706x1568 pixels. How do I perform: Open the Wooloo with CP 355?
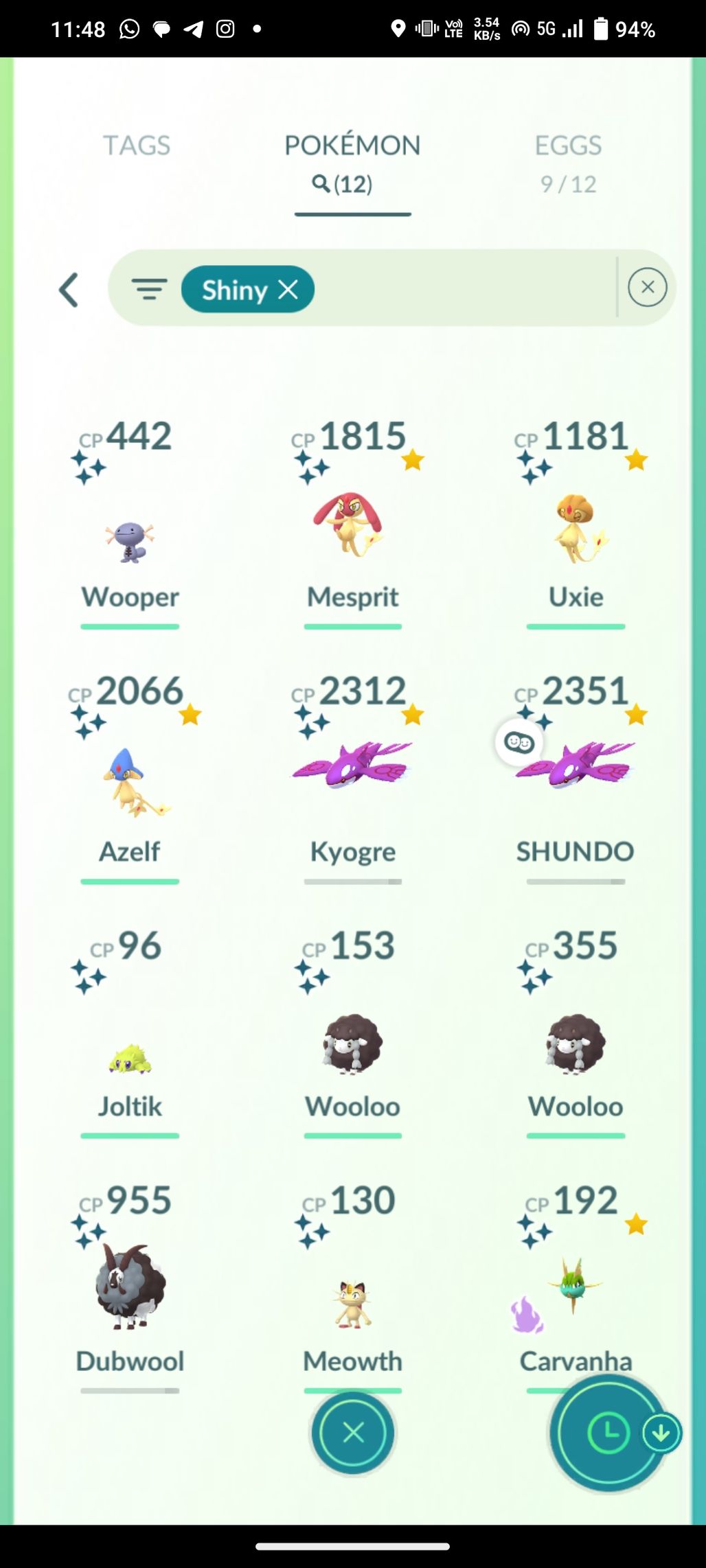click(x=576, y=1044)
